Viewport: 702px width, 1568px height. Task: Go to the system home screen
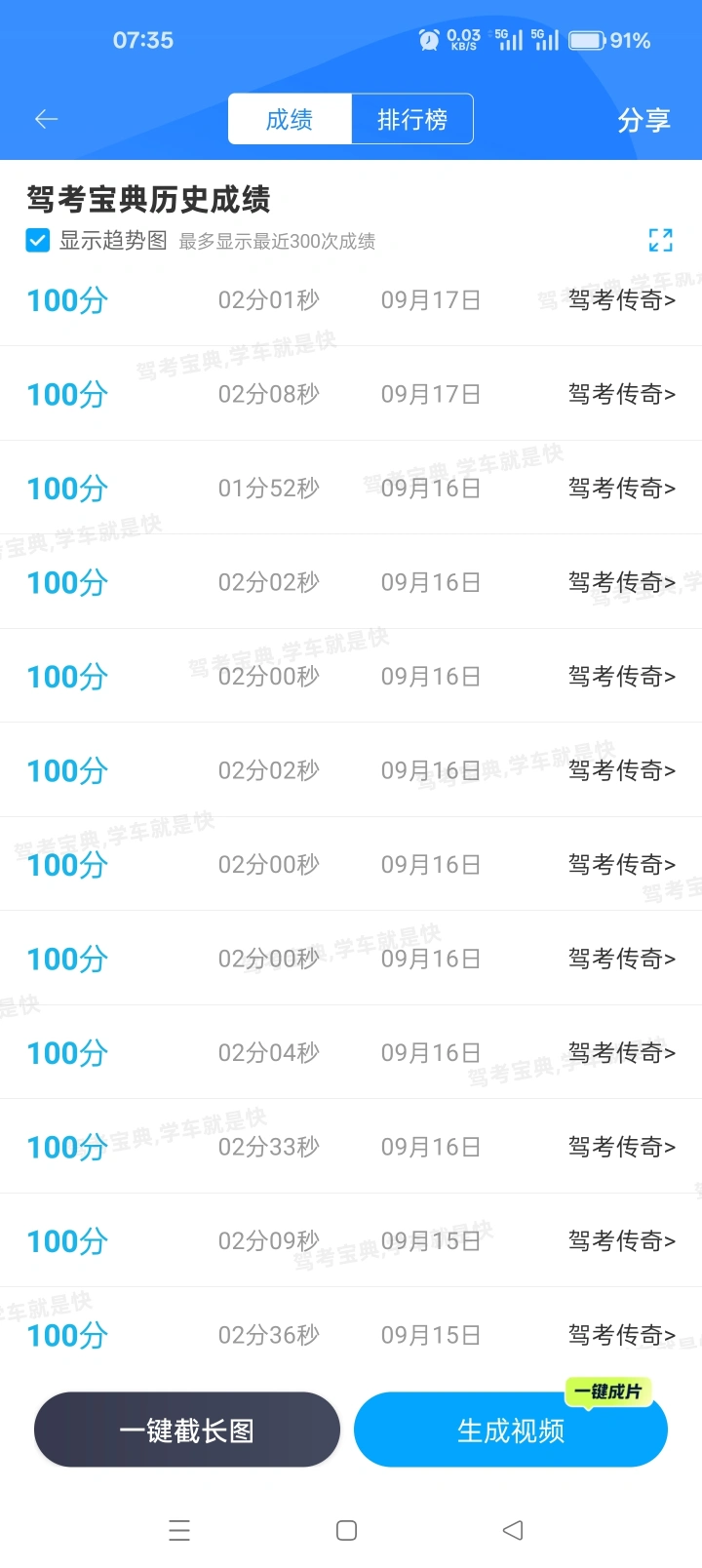click(346, 1530)
